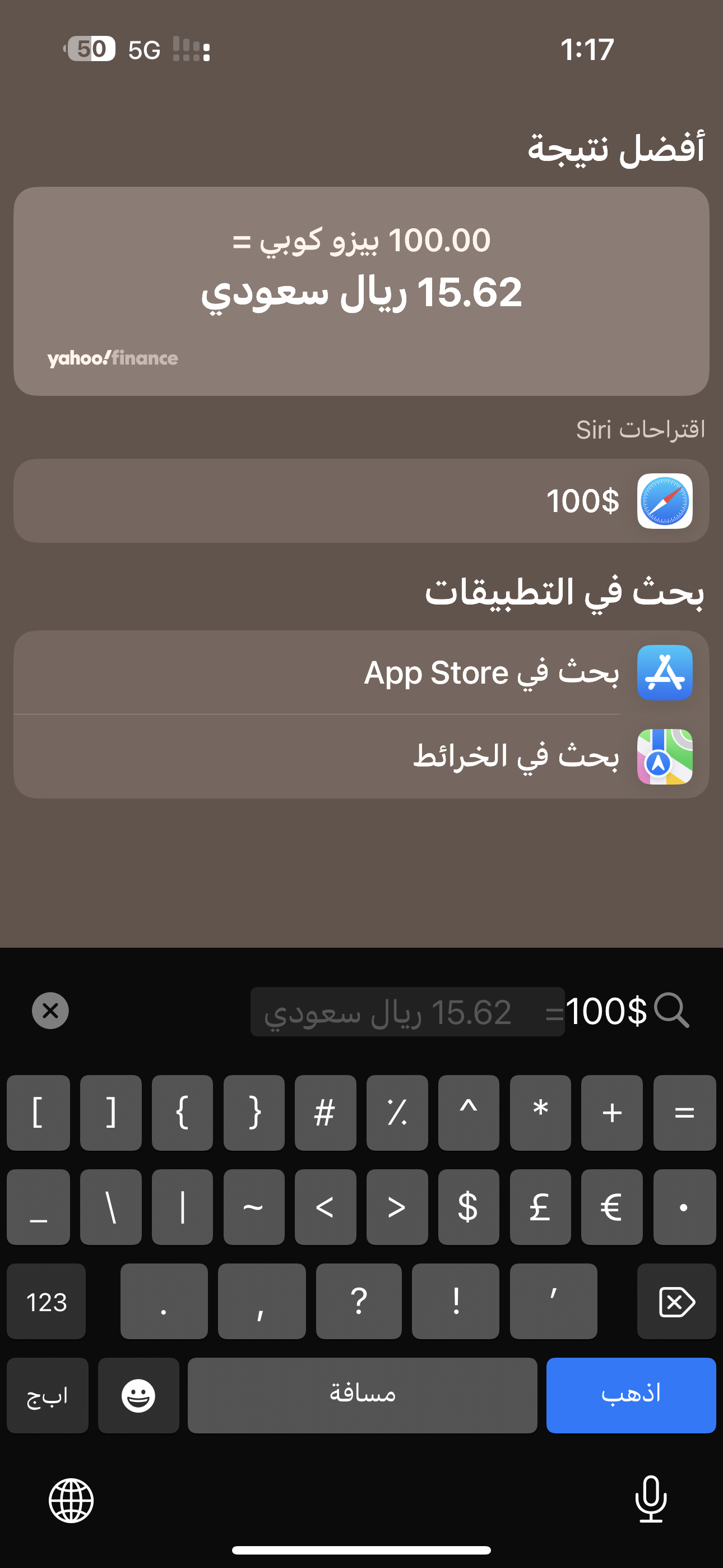
Task: Tap the مسافة space bar
Action: [x=362, y=1395]
